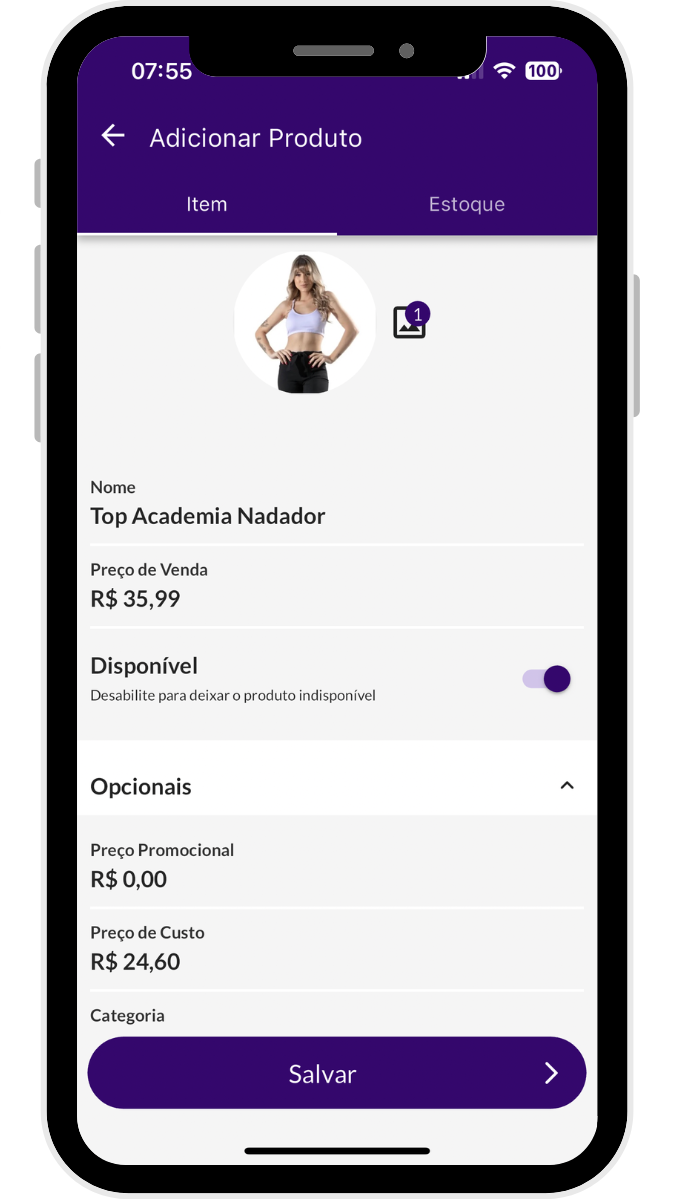Change the Preço de Custo value
This screenshot has width=675, height=1200.
click(336, 962)
